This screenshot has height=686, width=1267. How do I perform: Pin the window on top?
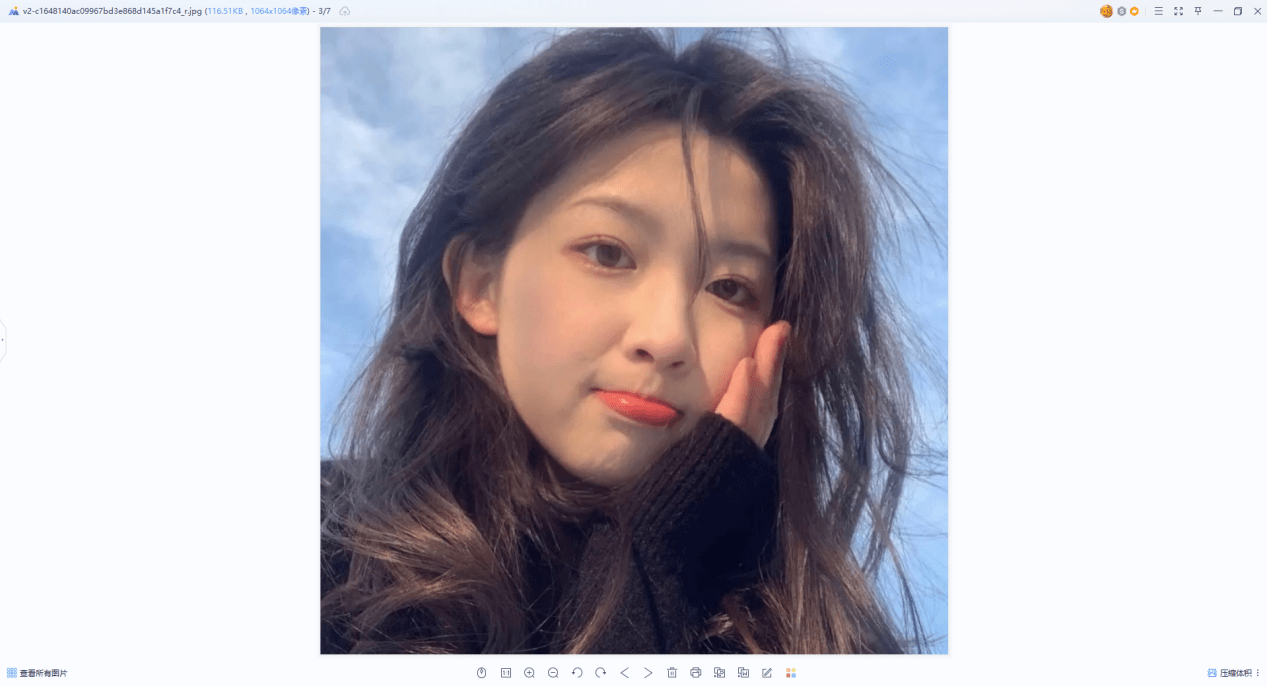(1198, 11)
